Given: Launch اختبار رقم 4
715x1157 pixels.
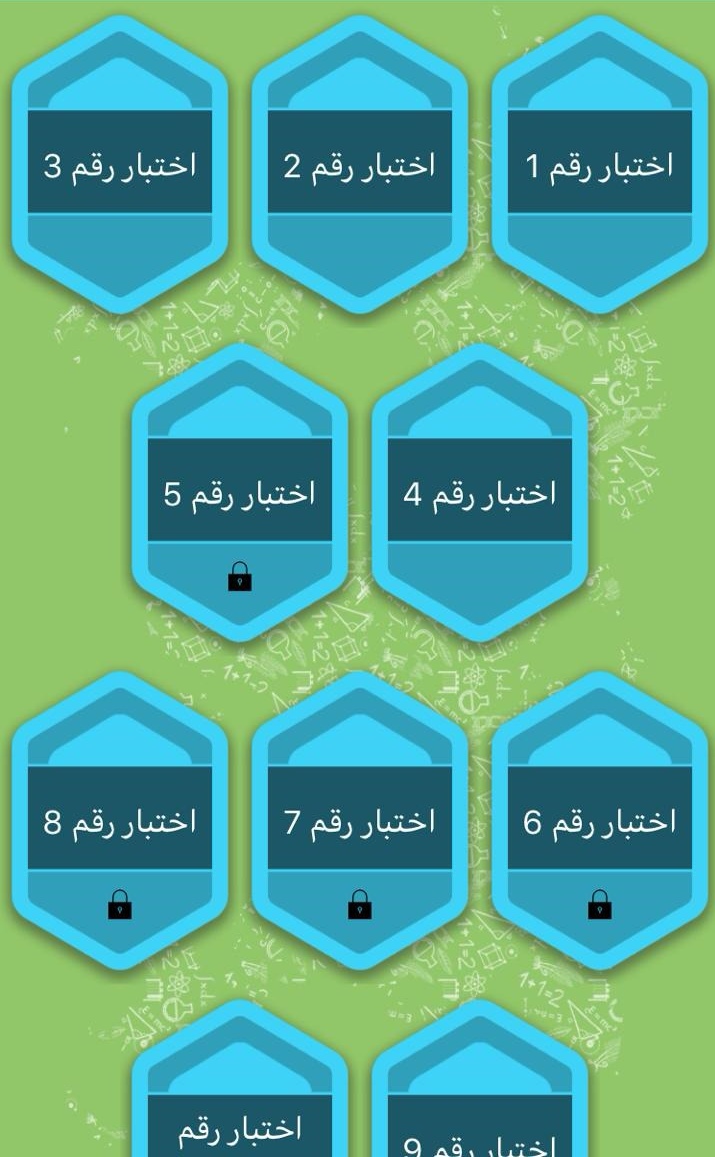Looking at the screenshot, I should (x=479, y=493).
